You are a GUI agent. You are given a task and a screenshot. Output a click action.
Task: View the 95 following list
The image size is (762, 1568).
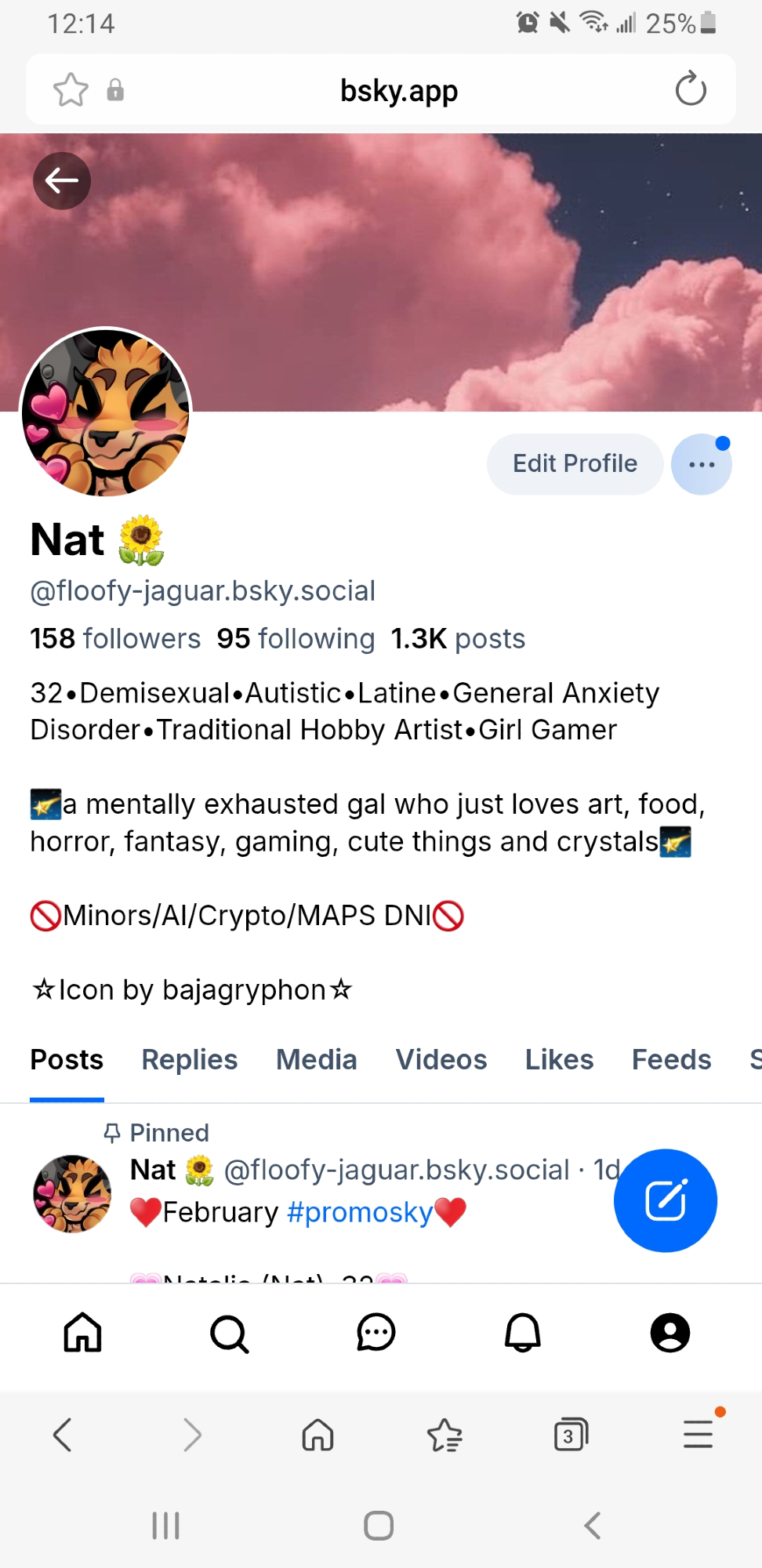tap(296, 639)
